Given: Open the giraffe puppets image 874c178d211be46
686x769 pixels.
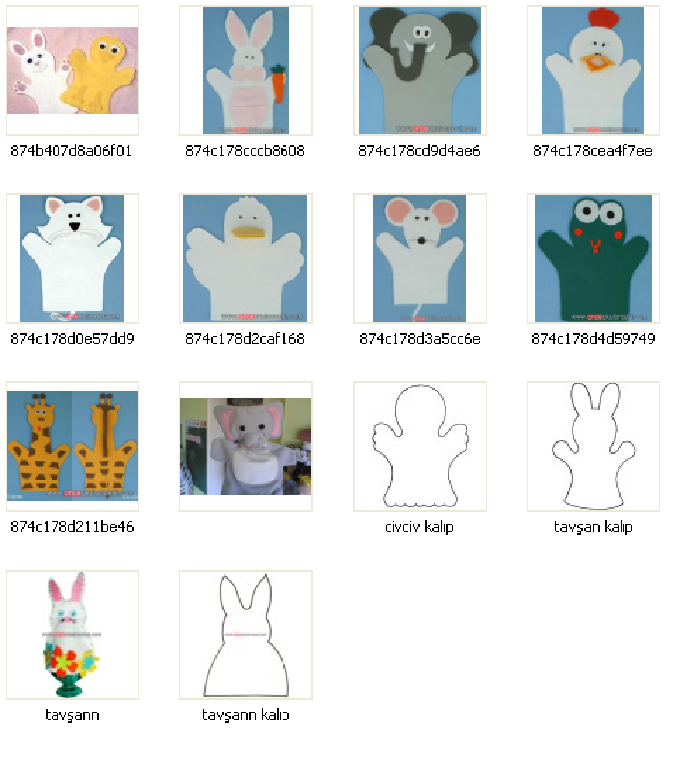Looking at the screenshot, I should (71, 446).
